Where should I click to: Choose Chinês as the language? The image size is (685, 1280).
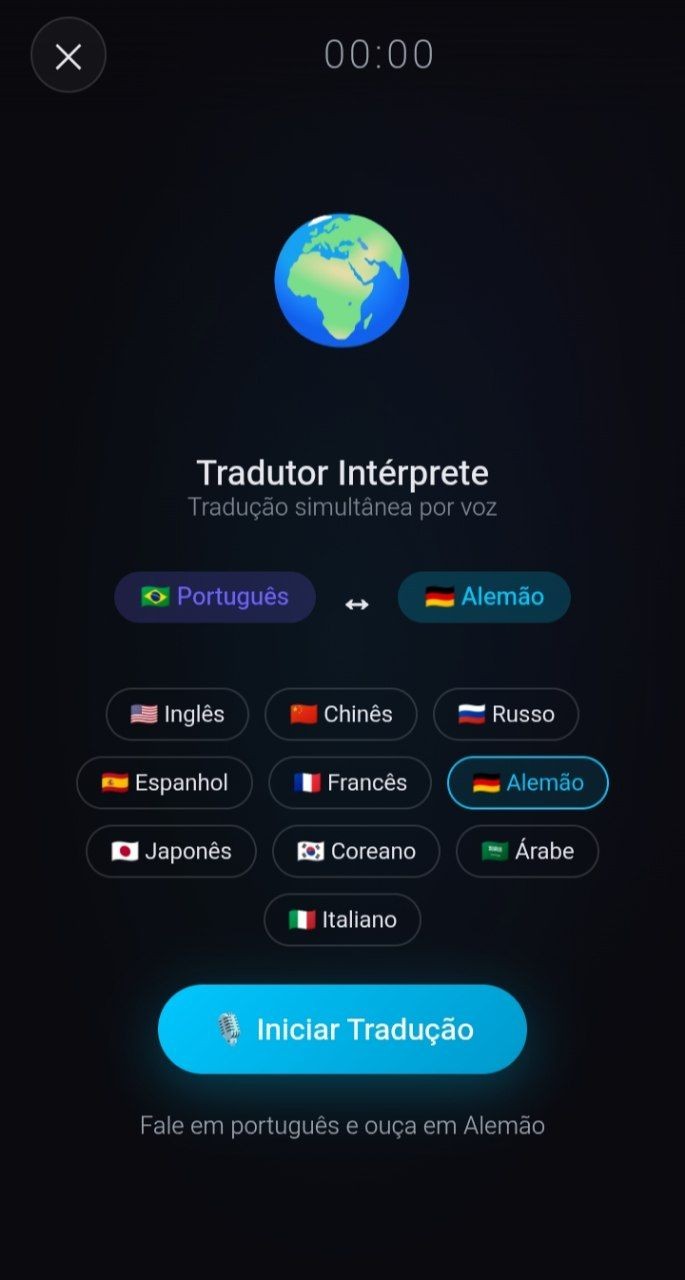pyautogui.click(x=341, y=714)
